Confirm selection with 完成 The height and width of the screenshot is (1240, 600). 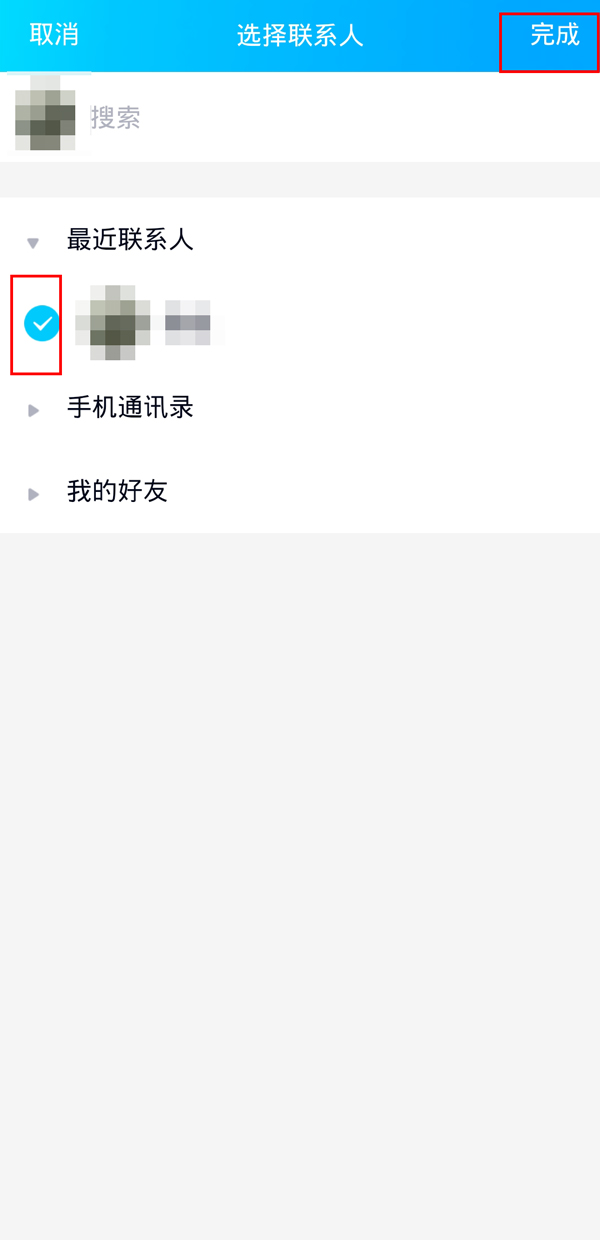coord(554,35)
